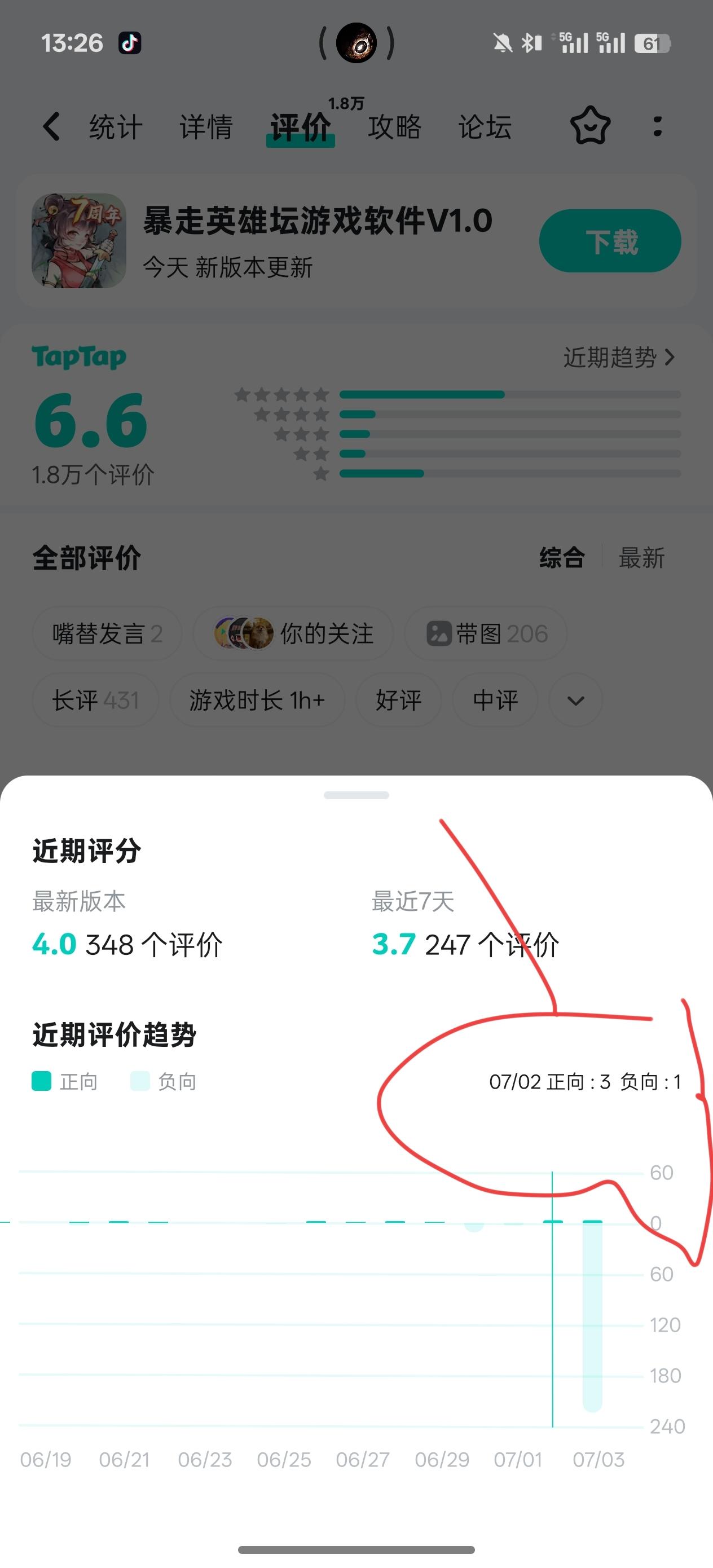Open the more options menu icon
The image size is (713, 1568).
pos(658,126)
